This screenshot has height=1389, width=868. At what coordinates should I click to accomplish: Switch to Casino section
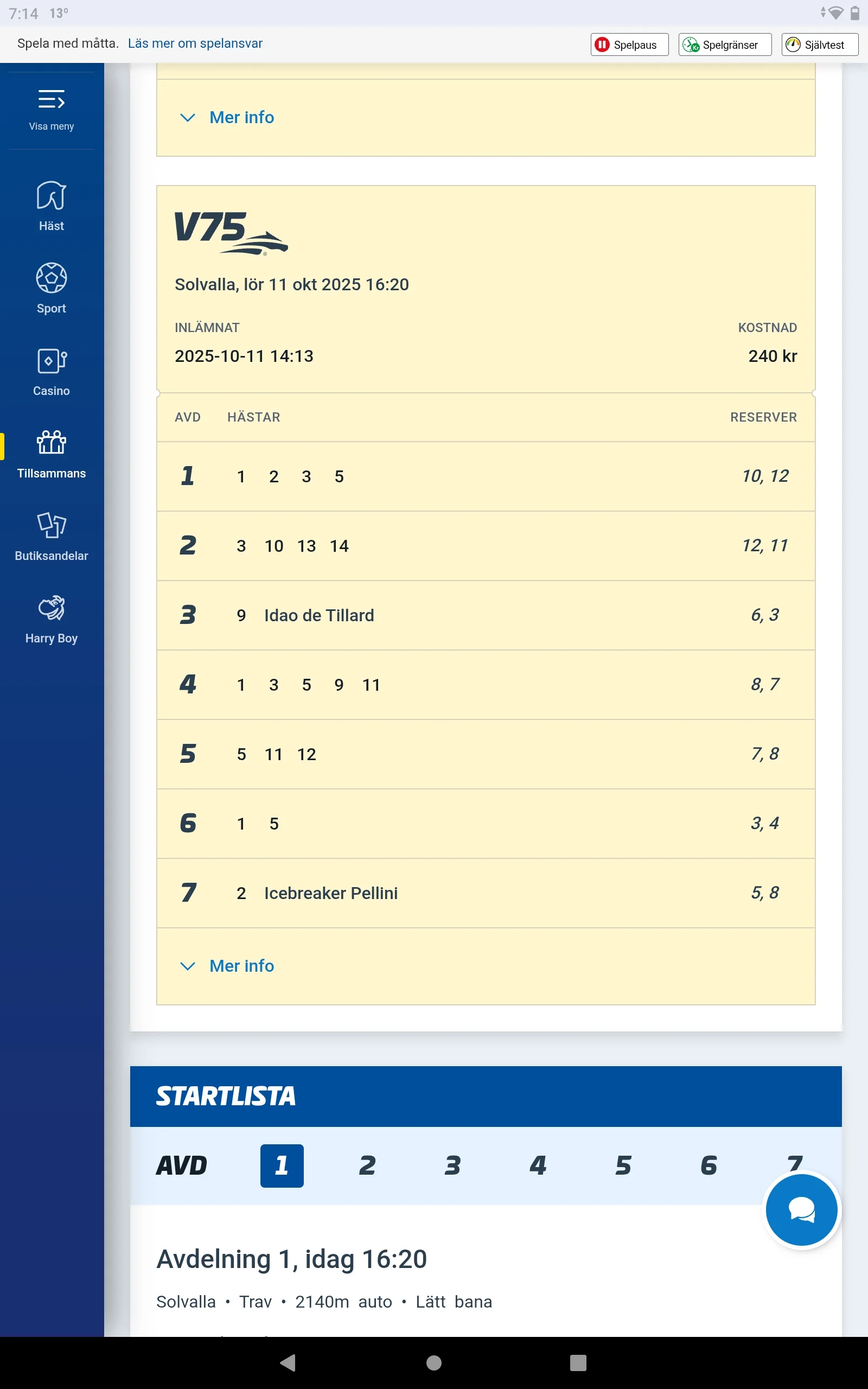[x=51, y=371]
